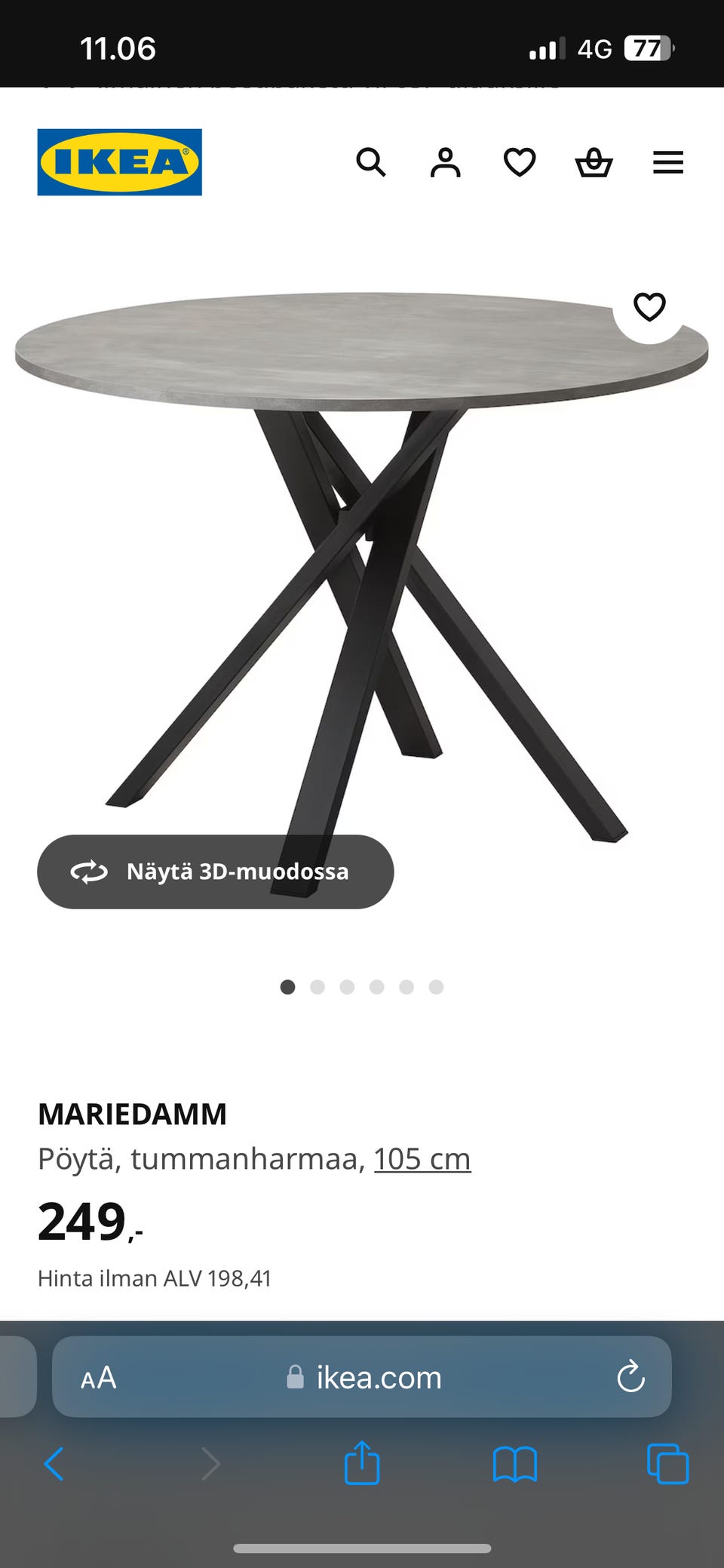This screenshot has width=724, height=1568.
Task: Jump to the second product image dot
Action: (x=318, y=987)
